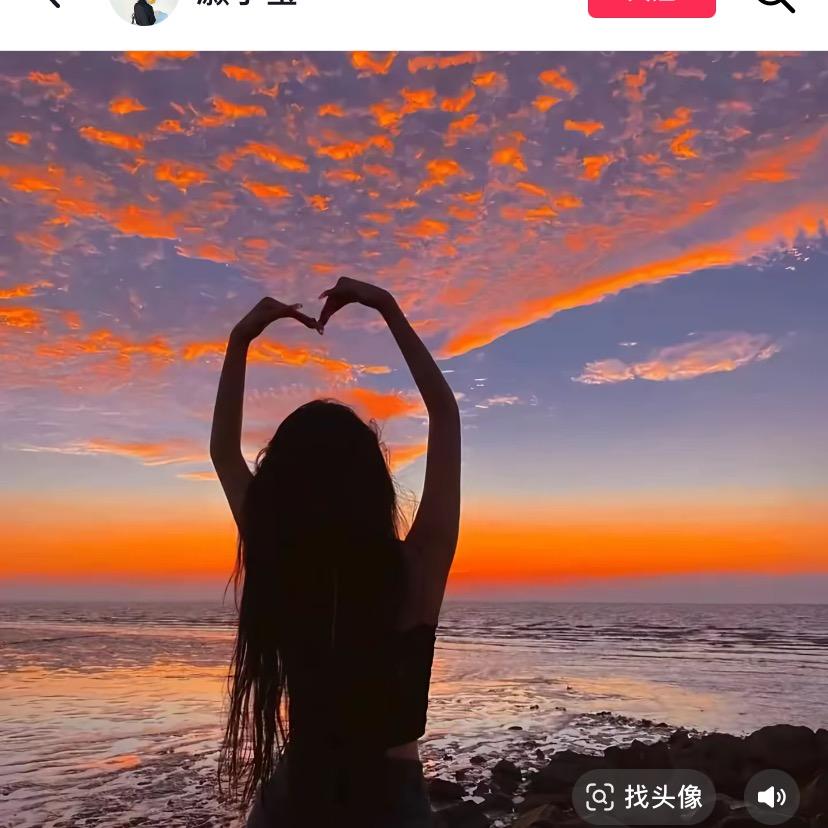The height and width of the screenshot is (828, 828).
Task: Open search with the magnifier icon
Action: (775, 4)
